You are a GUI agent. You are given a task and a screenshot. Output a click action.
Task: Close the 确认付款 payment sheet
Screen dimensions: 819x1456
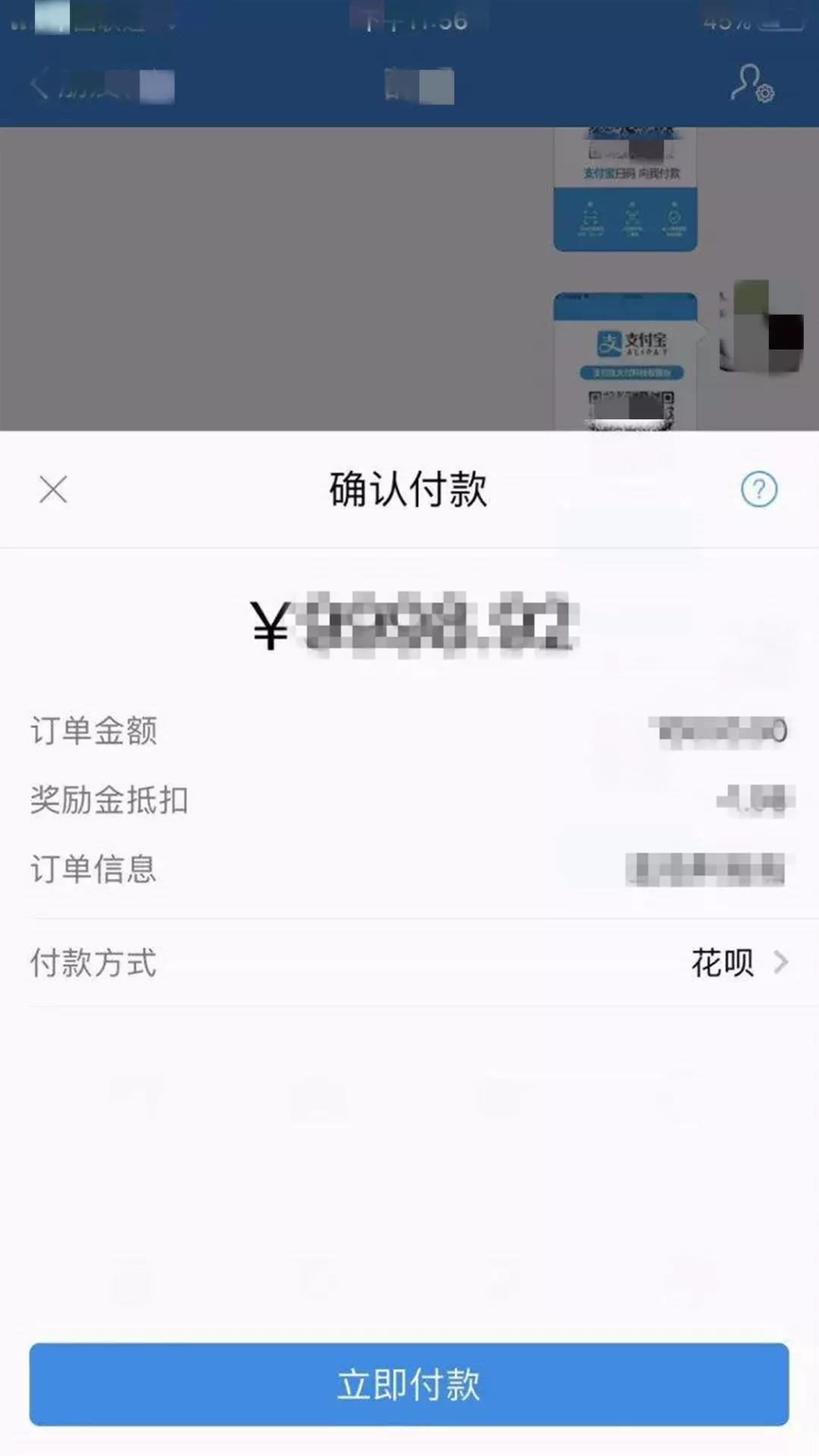53,489
